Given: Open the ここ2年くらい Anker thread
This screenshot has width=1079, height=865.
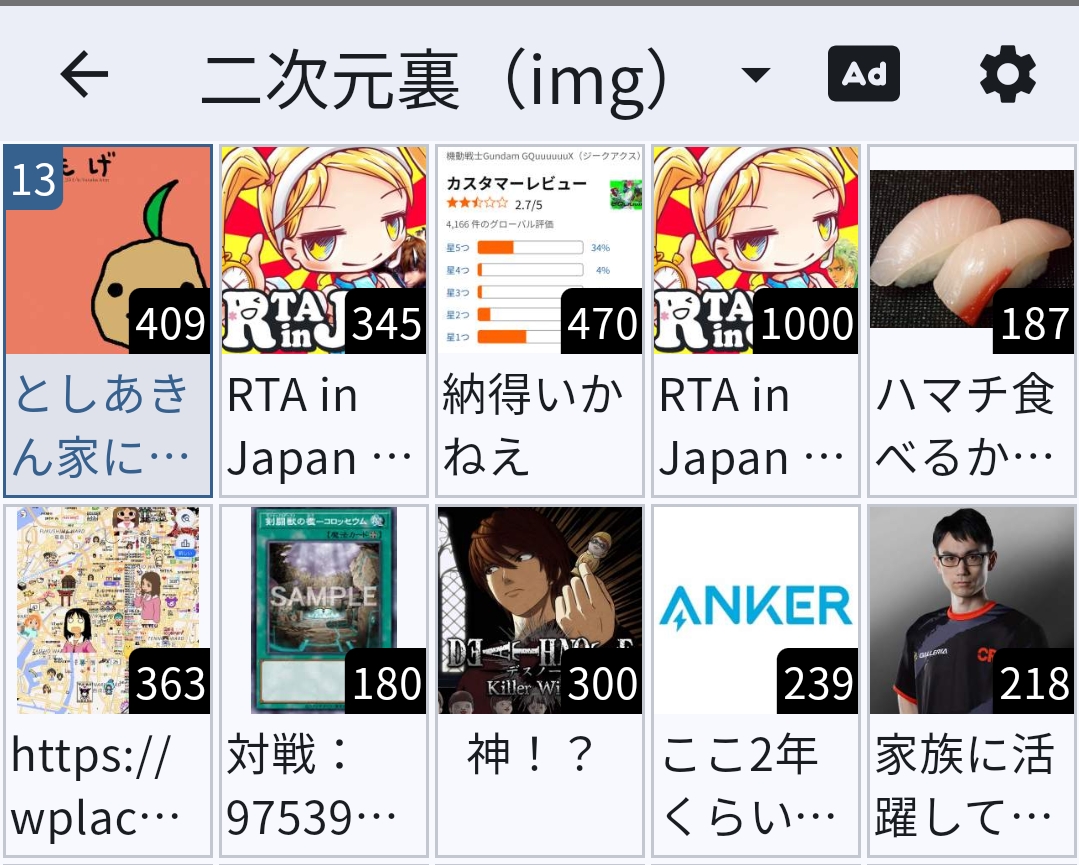Looking at the screenshot, I should (756, 680).
